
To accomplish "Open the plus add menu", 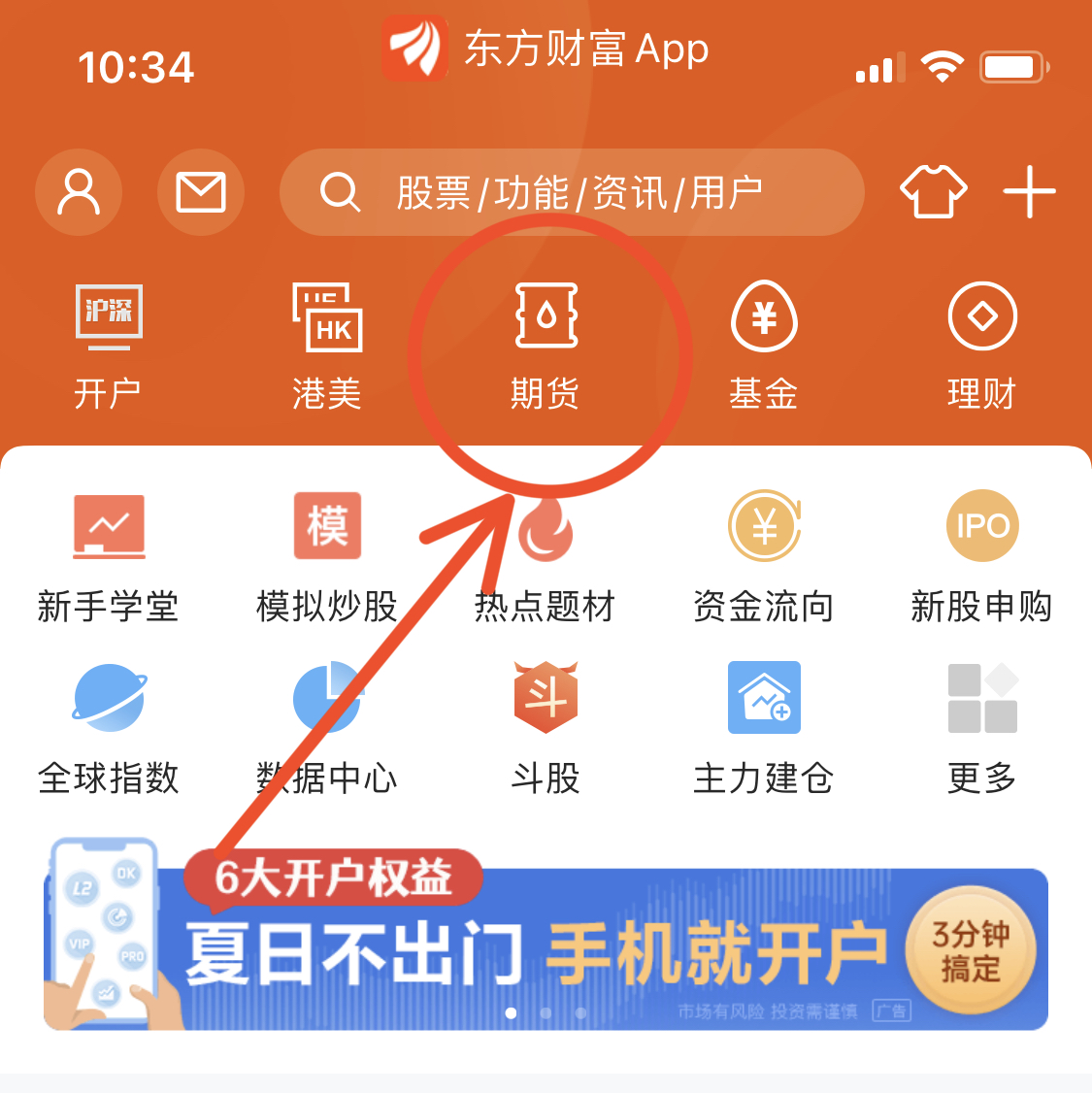I will coord(1029,191).
